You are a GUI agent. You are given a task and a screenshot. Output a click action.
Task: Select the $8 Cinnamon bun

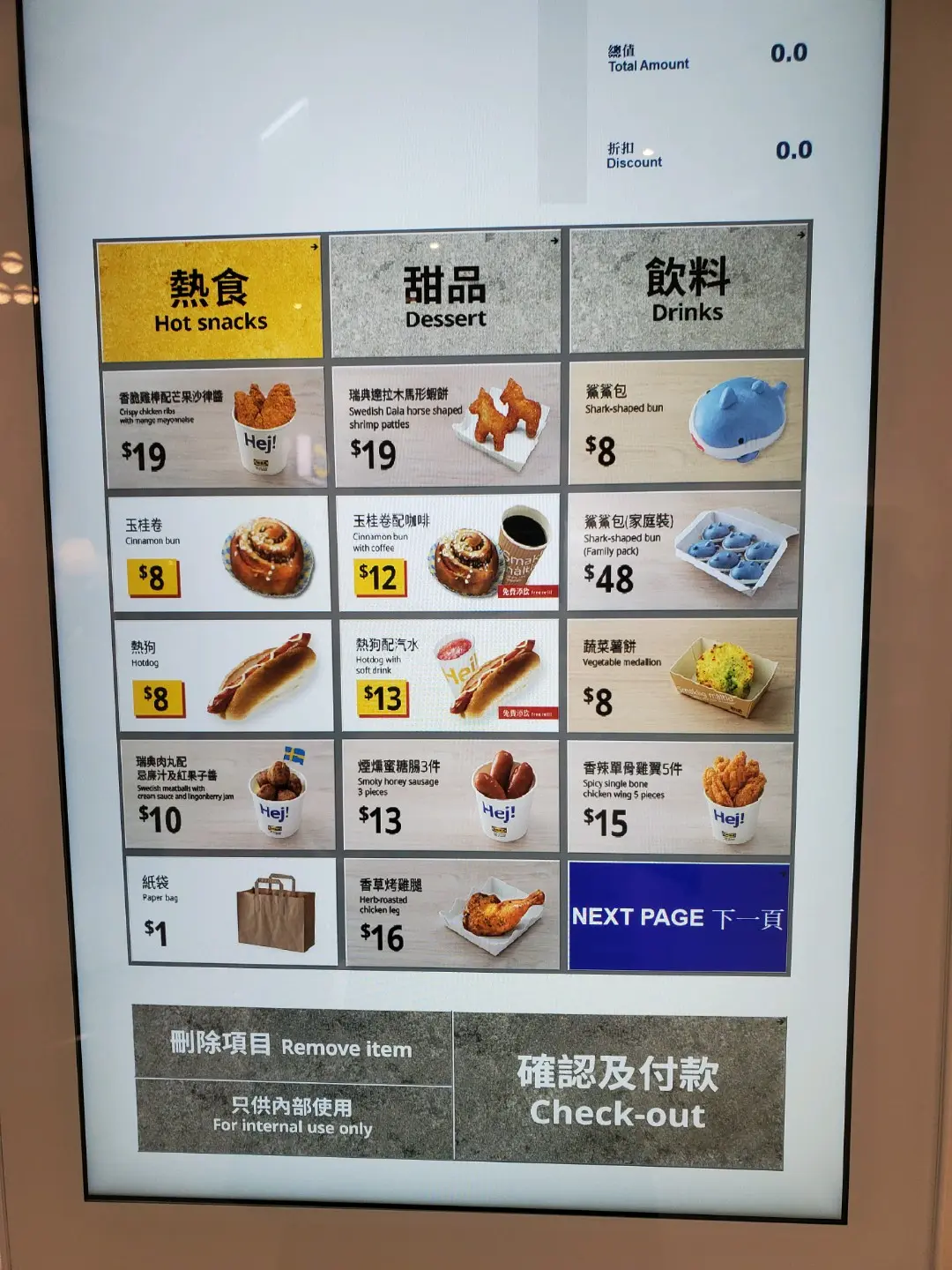click(220, 554)
